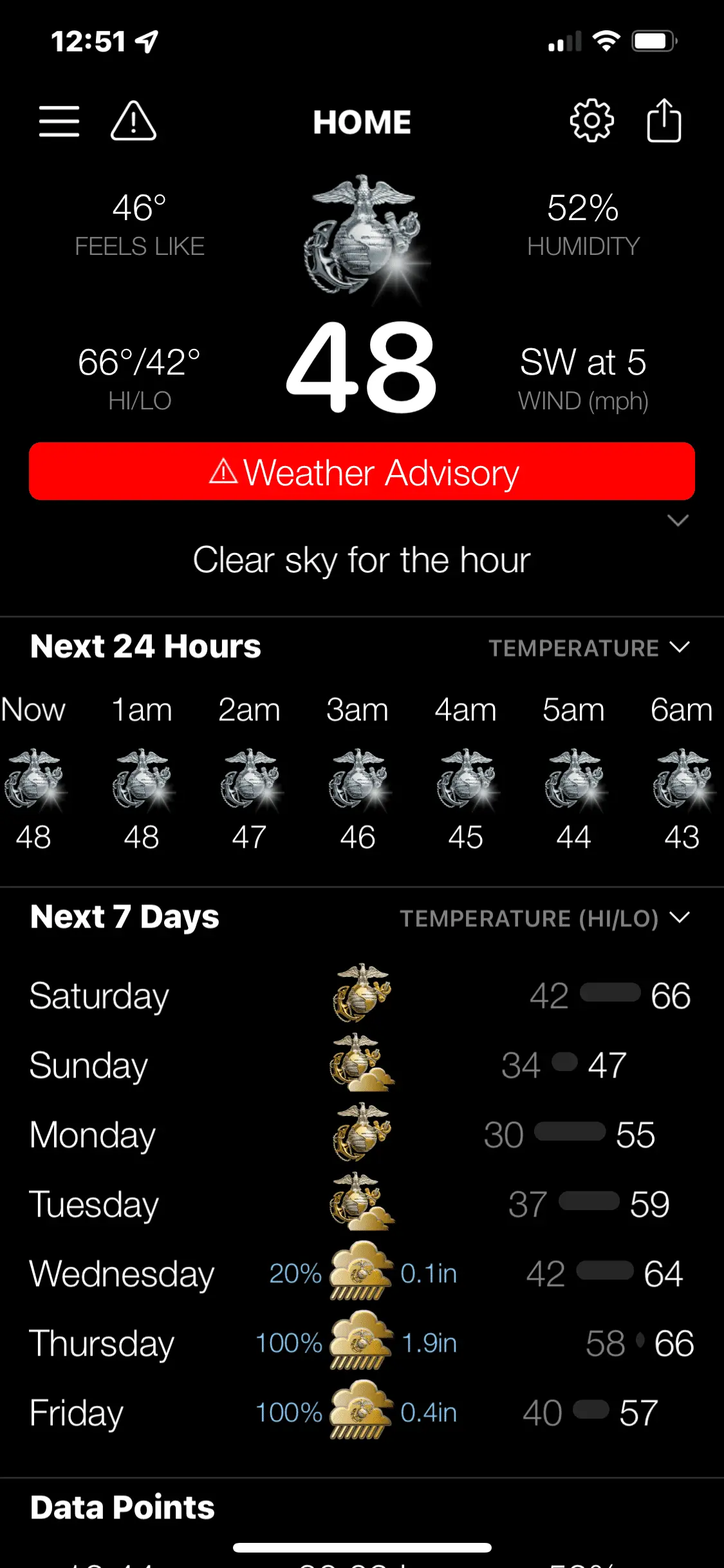View Monday's forecast details
This screenshot has height=1568, width=724.
360,1134
